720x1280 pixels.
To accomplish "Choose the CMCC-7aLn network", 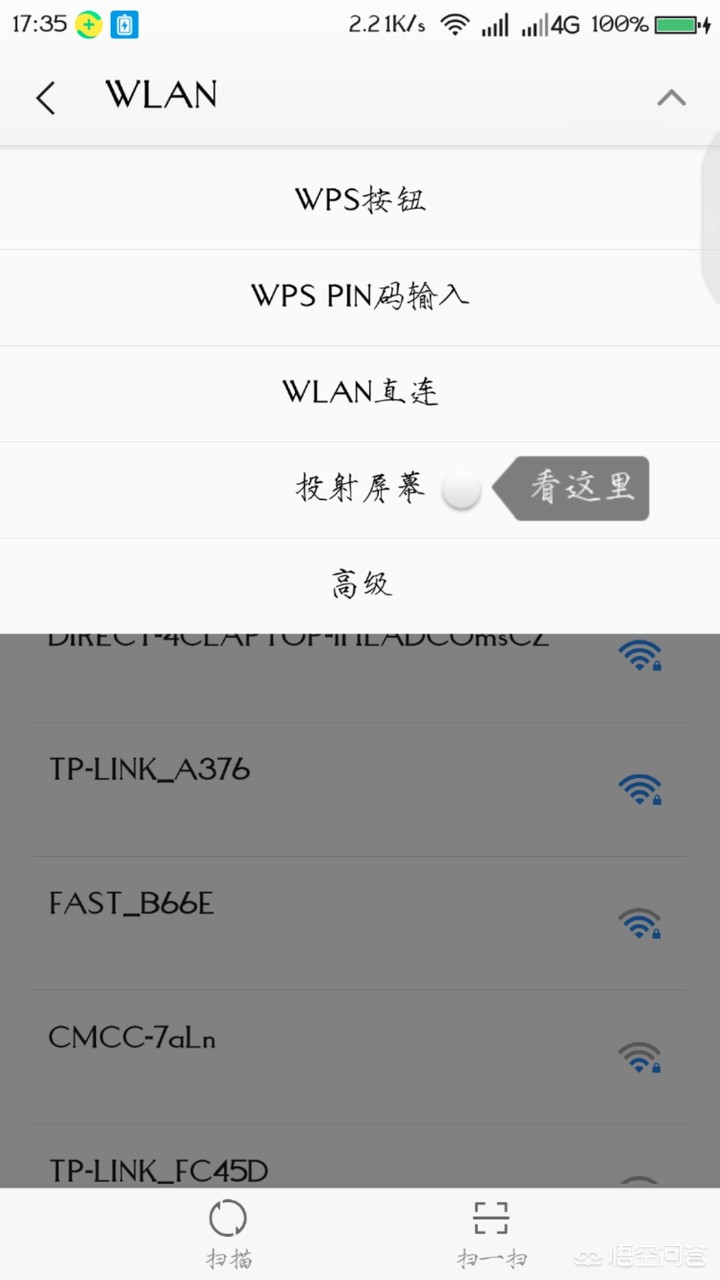I will point(360,1057).
